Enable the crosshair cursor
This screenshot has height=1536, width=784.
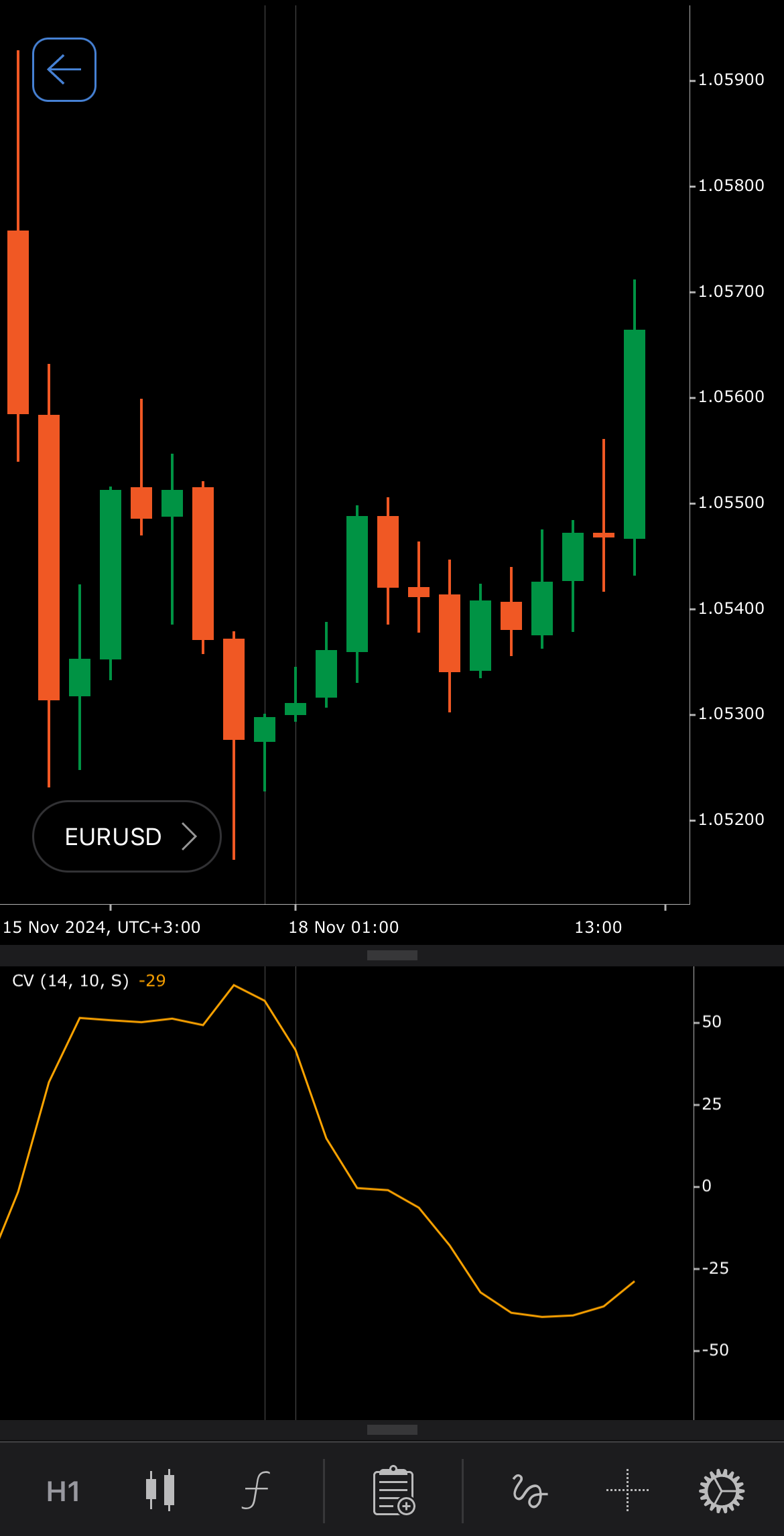point(627,1490)
